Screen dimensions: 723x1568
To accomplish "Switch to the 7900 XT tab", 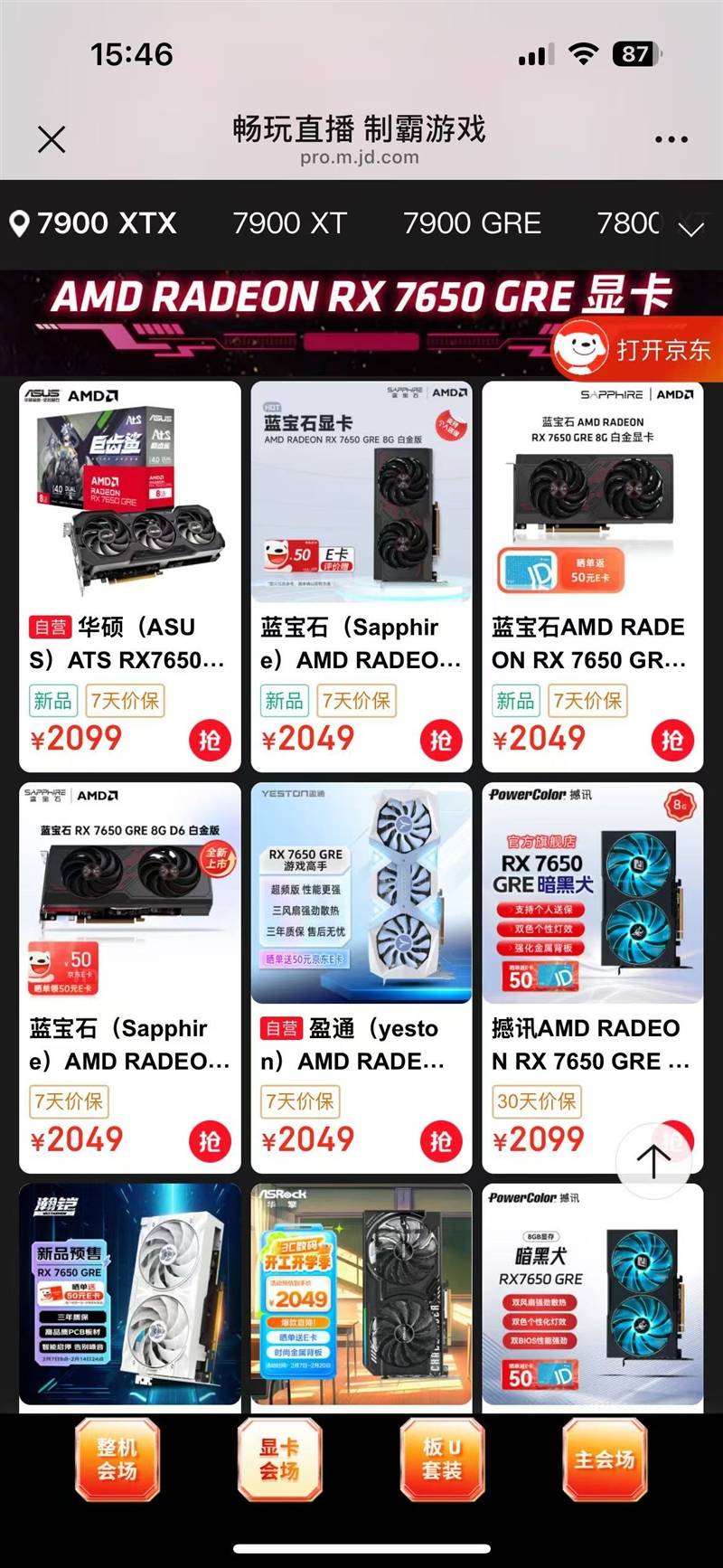I will [289, 223].
